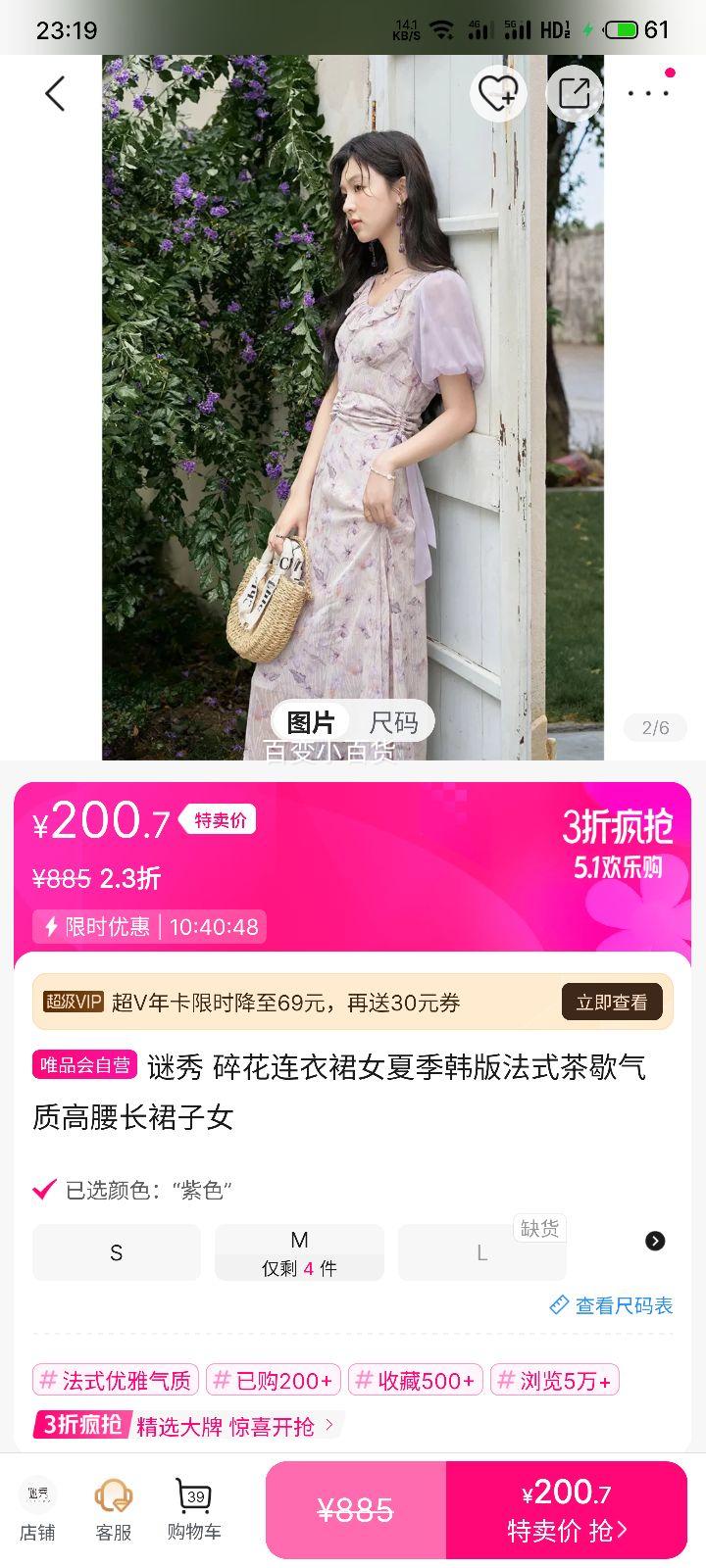
Task: Open 3折疯抢 精选大牌 promotion link
Action: click(188, 1426)
